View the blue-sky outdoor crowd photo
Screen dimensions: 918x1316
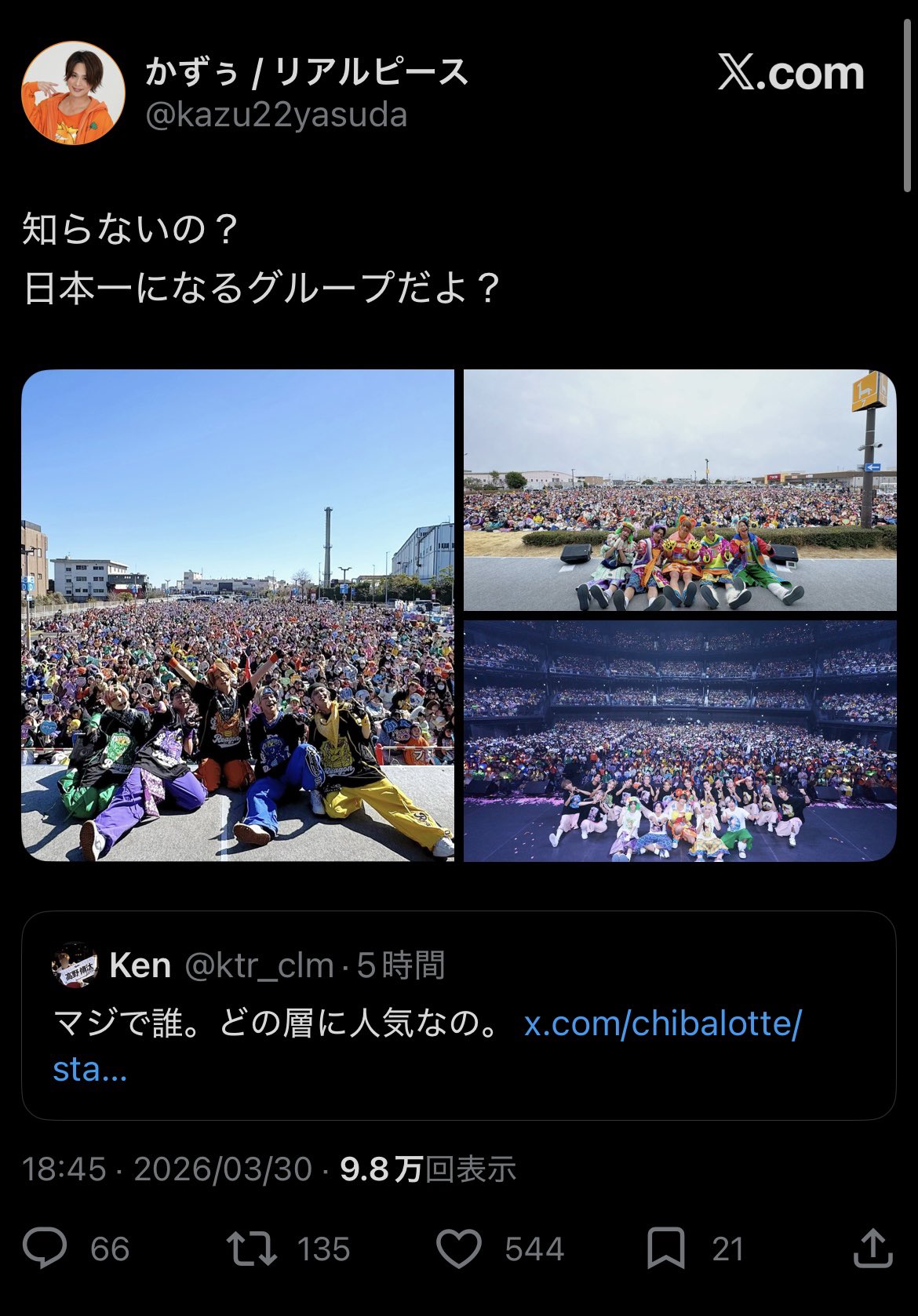click(x=238, y=615)
